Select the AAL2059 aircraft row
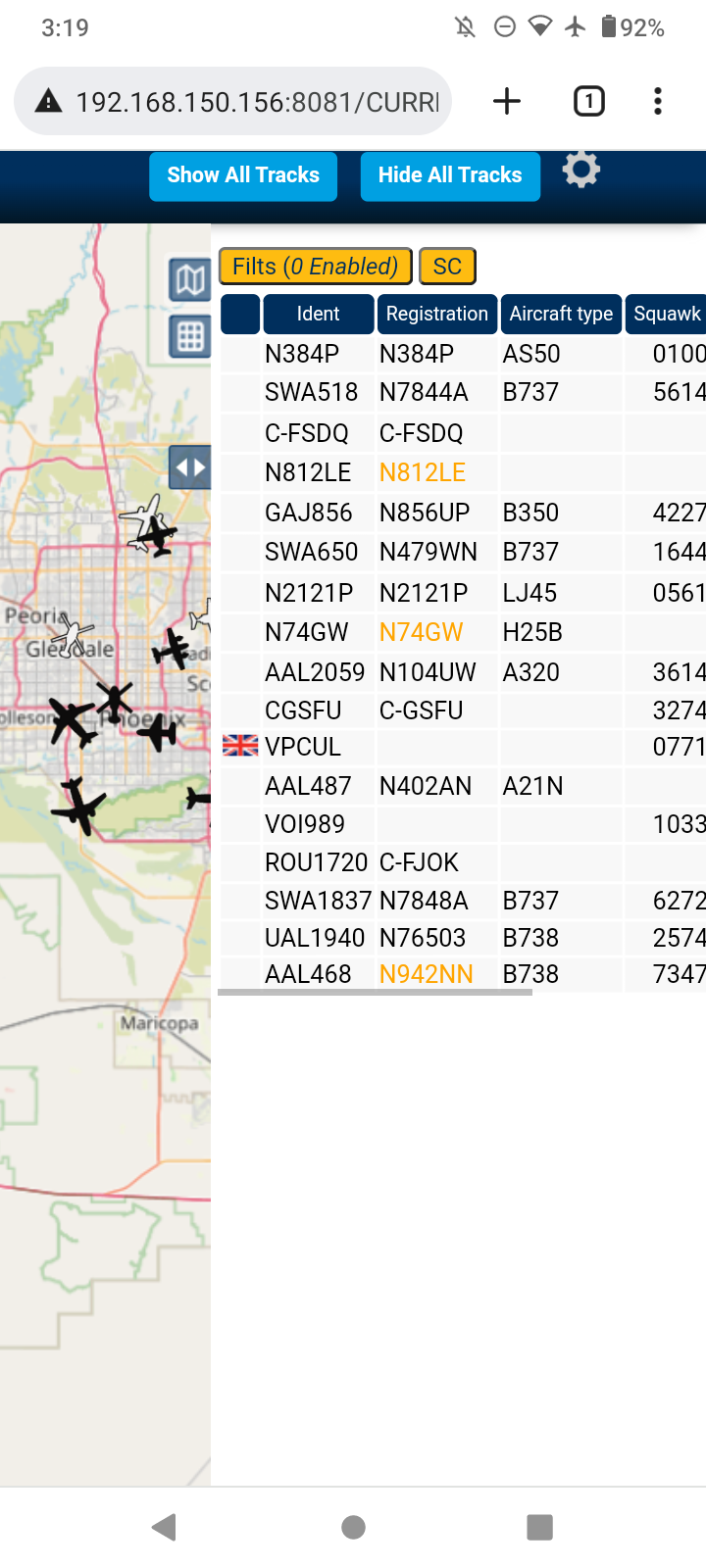The image size is (706, 1568). [463, 672]
